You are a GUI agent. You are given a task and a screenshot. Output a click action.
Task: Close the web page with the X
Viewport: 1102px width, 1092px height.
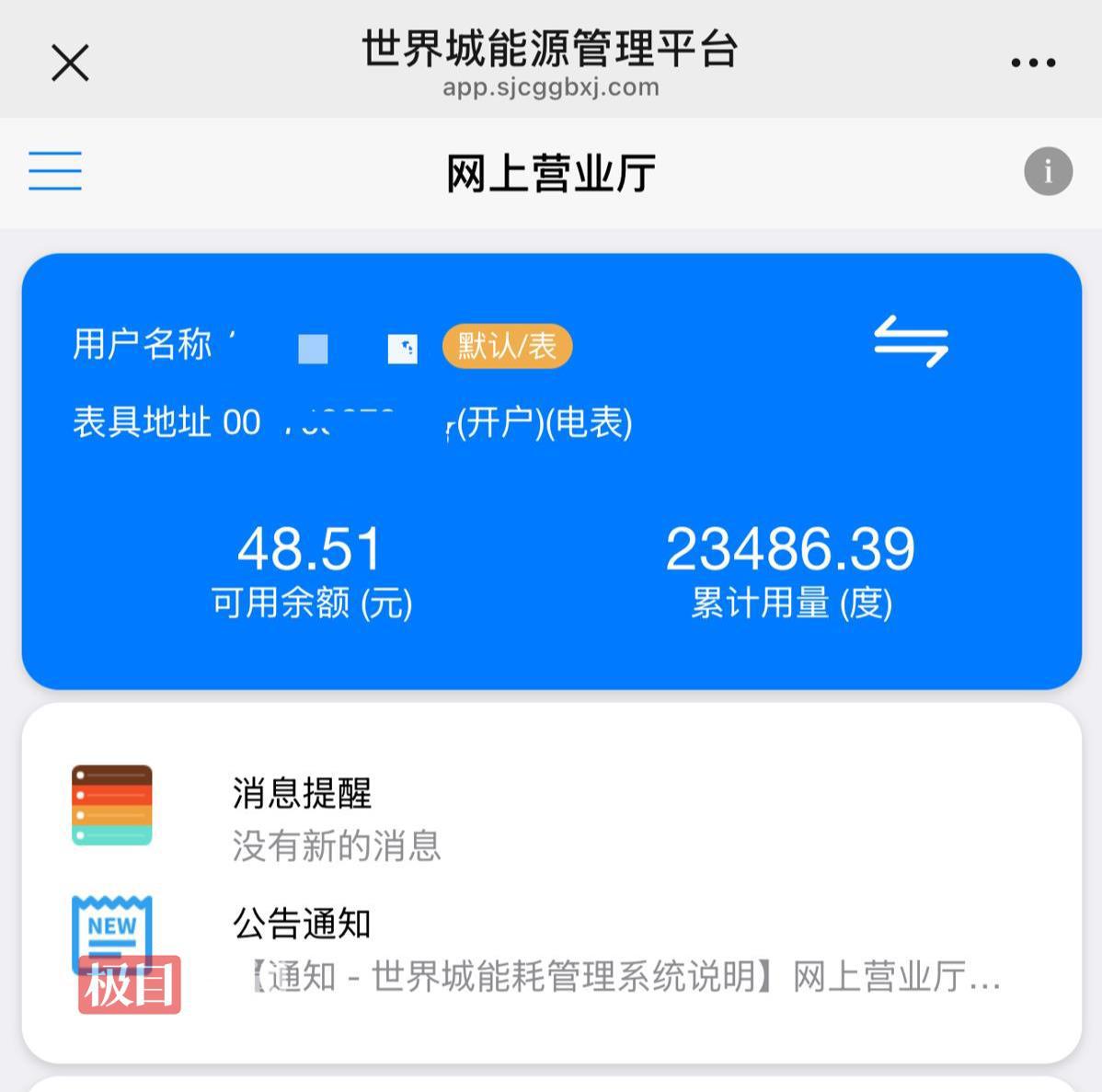point(70,63)
